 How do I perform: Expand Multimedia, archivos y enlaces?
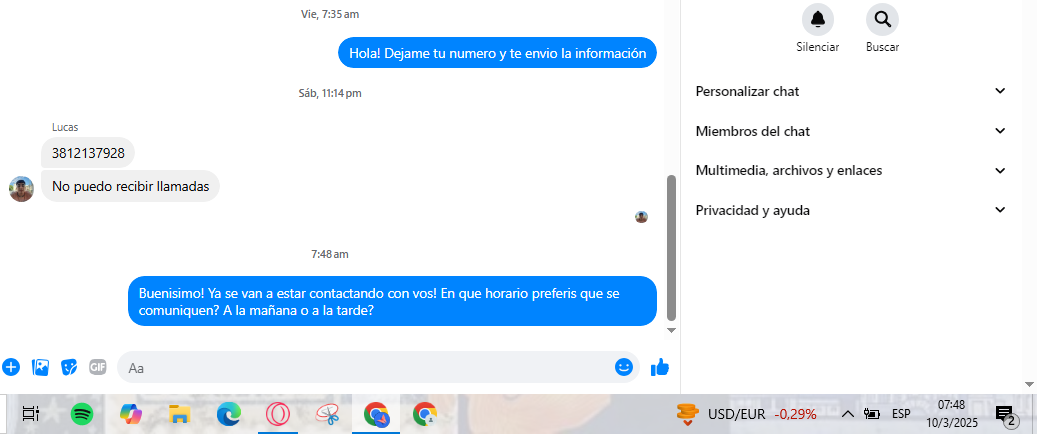[850, 171]
